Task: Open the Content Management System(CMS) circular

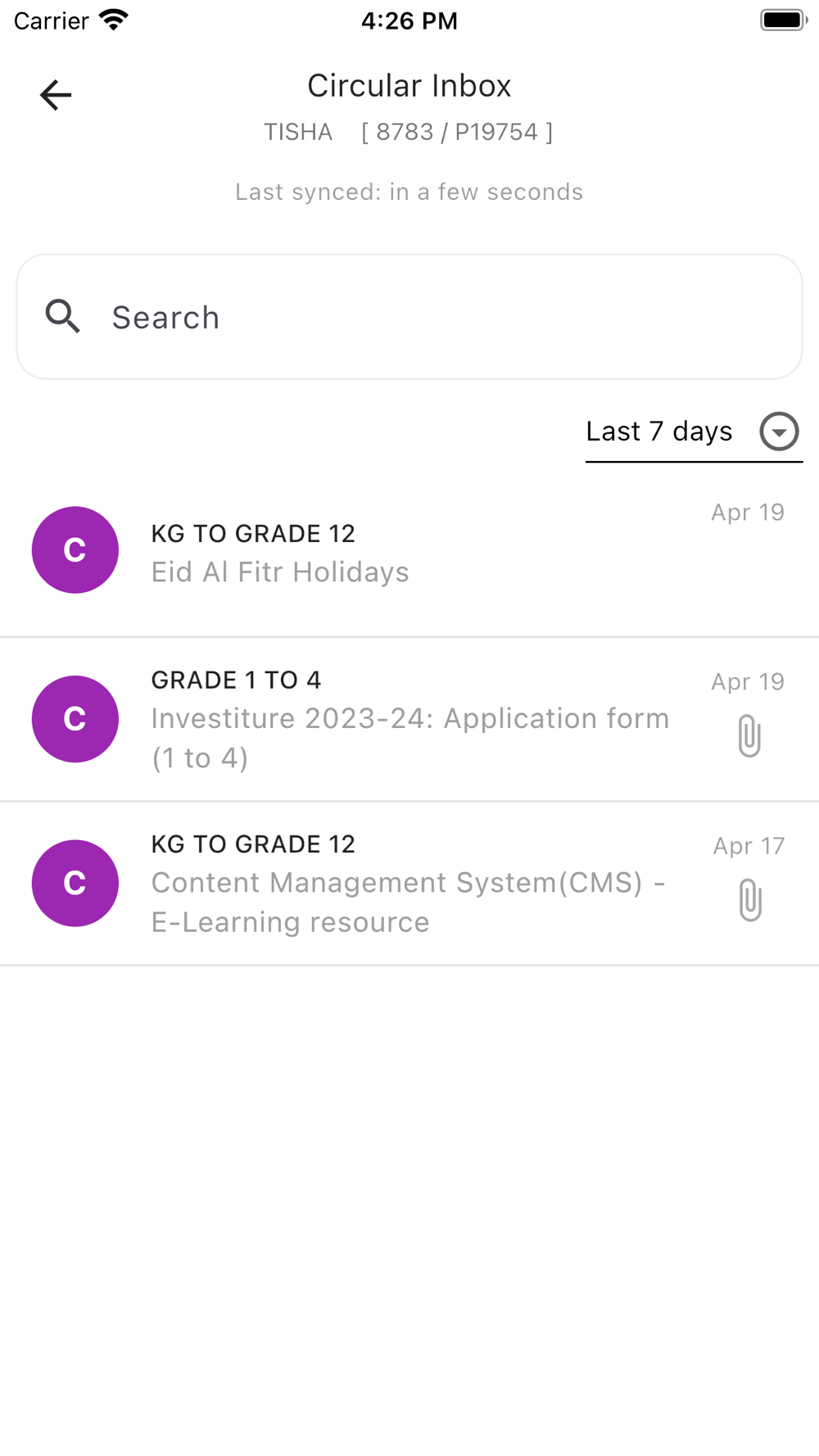Action: point(409,883)
